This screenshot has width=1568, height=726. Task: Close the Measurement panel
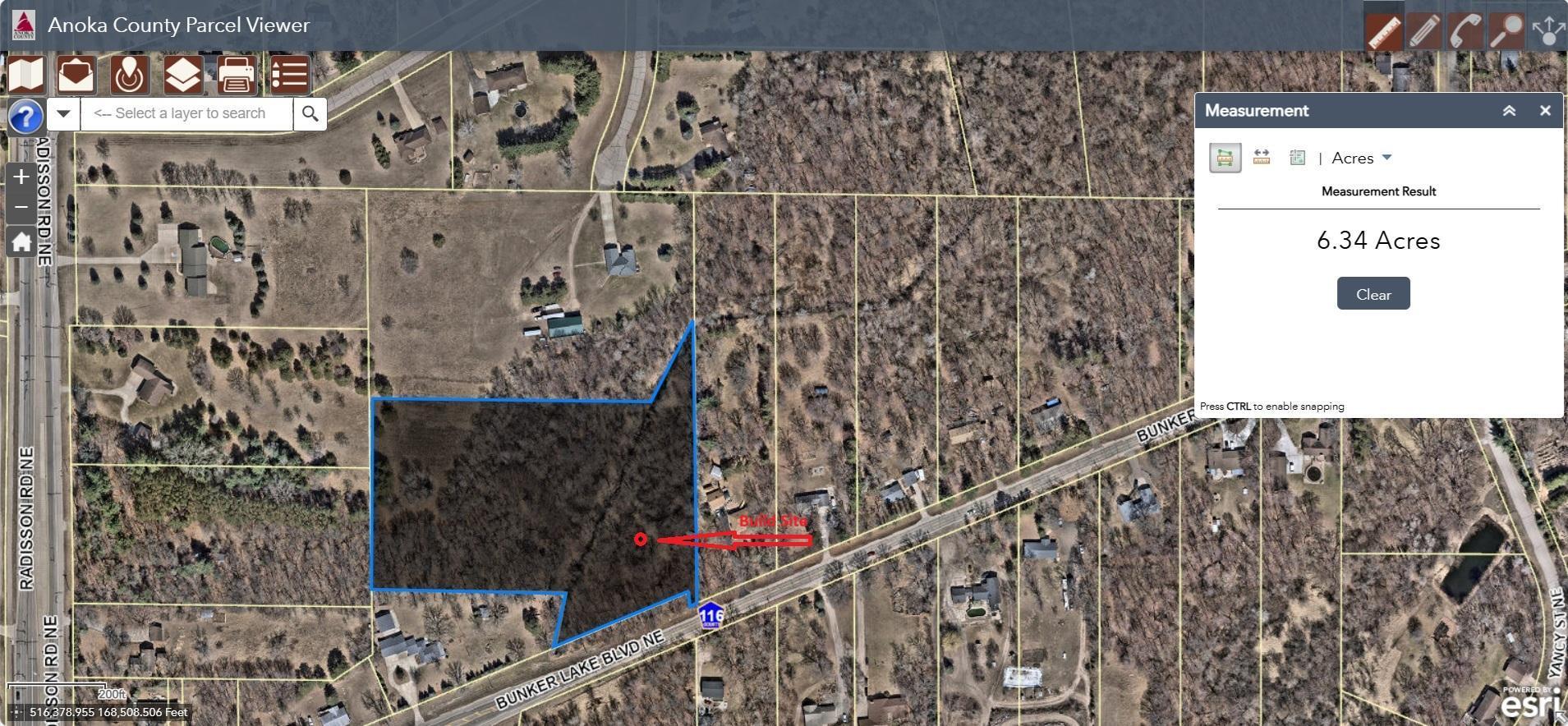point(1545,111)
